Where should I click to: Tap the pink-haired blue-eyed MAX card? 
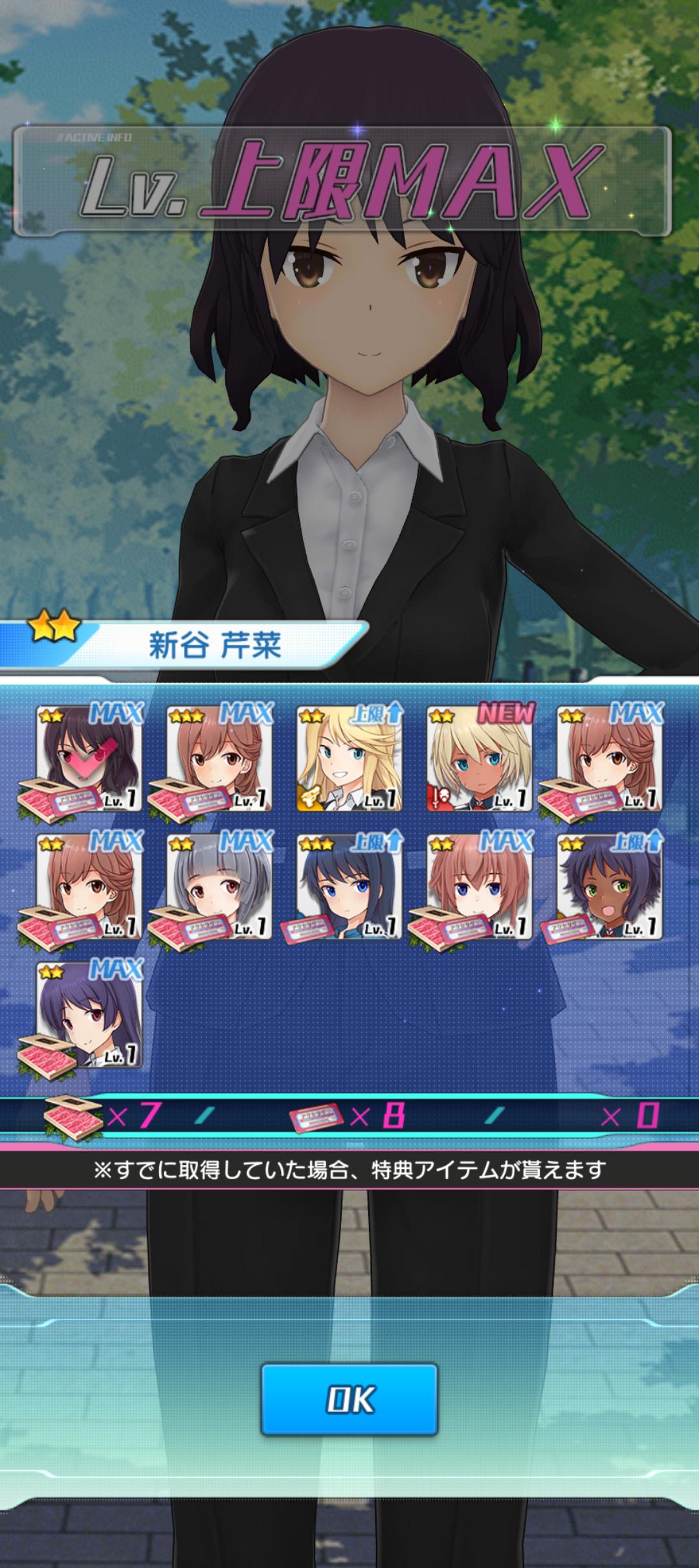click(479, 886)
